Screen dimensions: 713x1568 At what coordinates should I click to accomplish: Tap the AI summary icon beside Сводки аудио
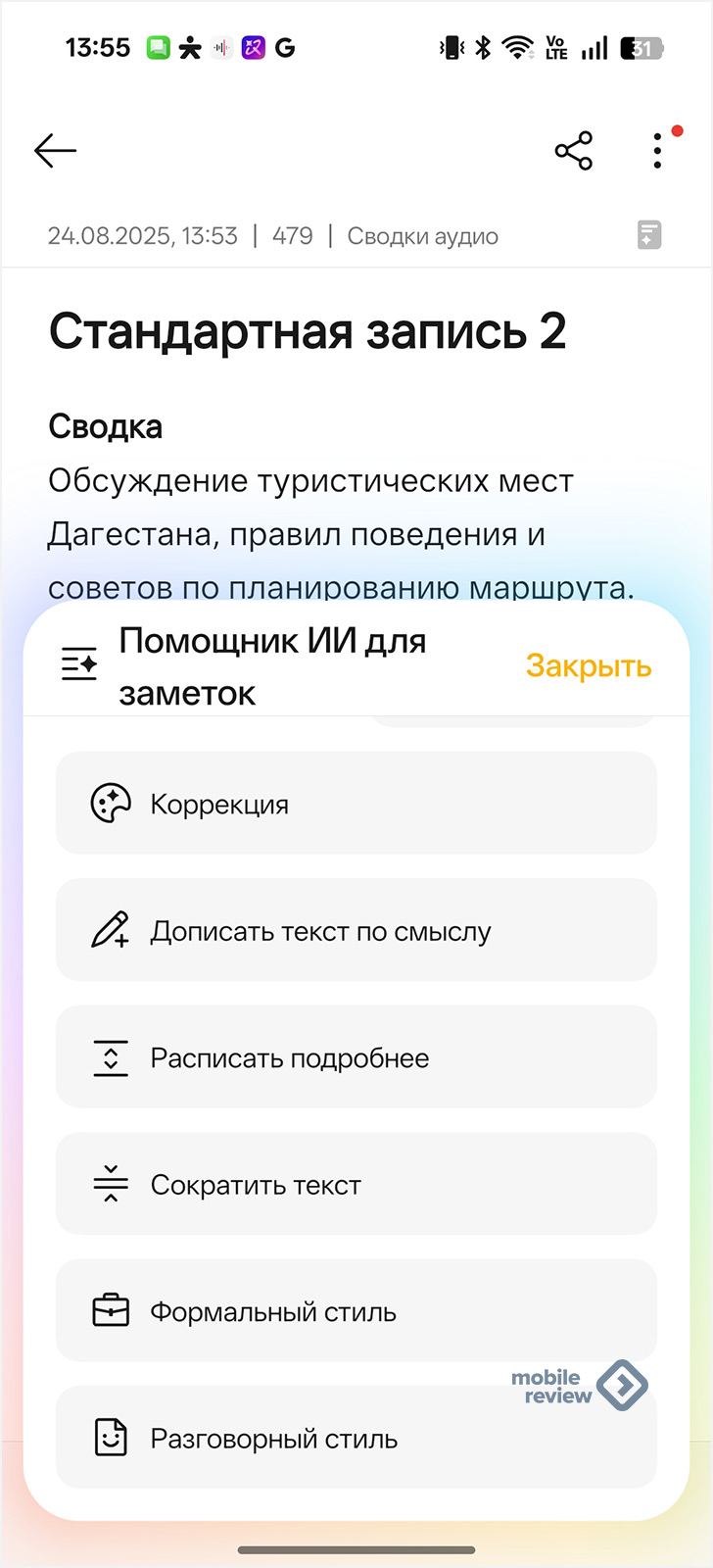649,235
